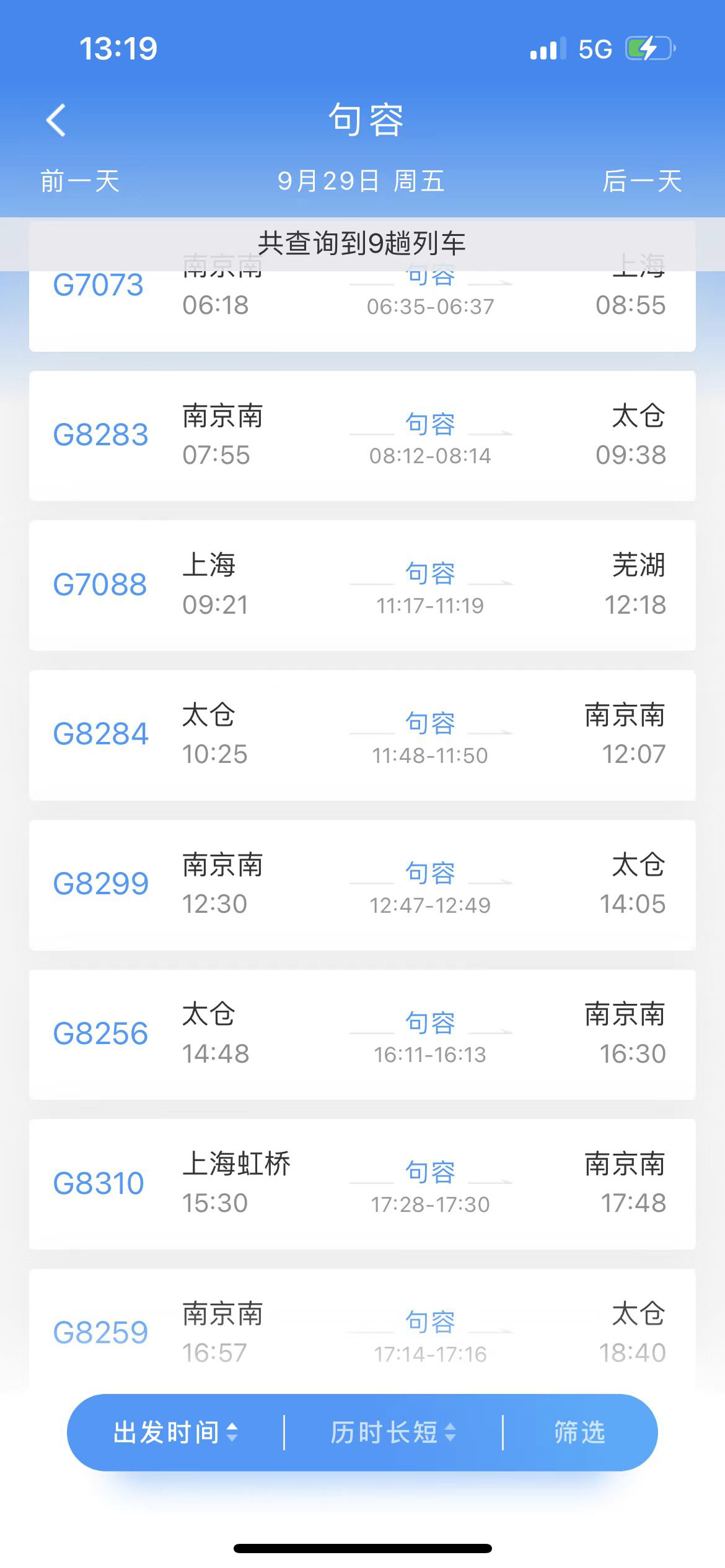Open train G8256 arriving 南京南 at 16:30

362,1035
